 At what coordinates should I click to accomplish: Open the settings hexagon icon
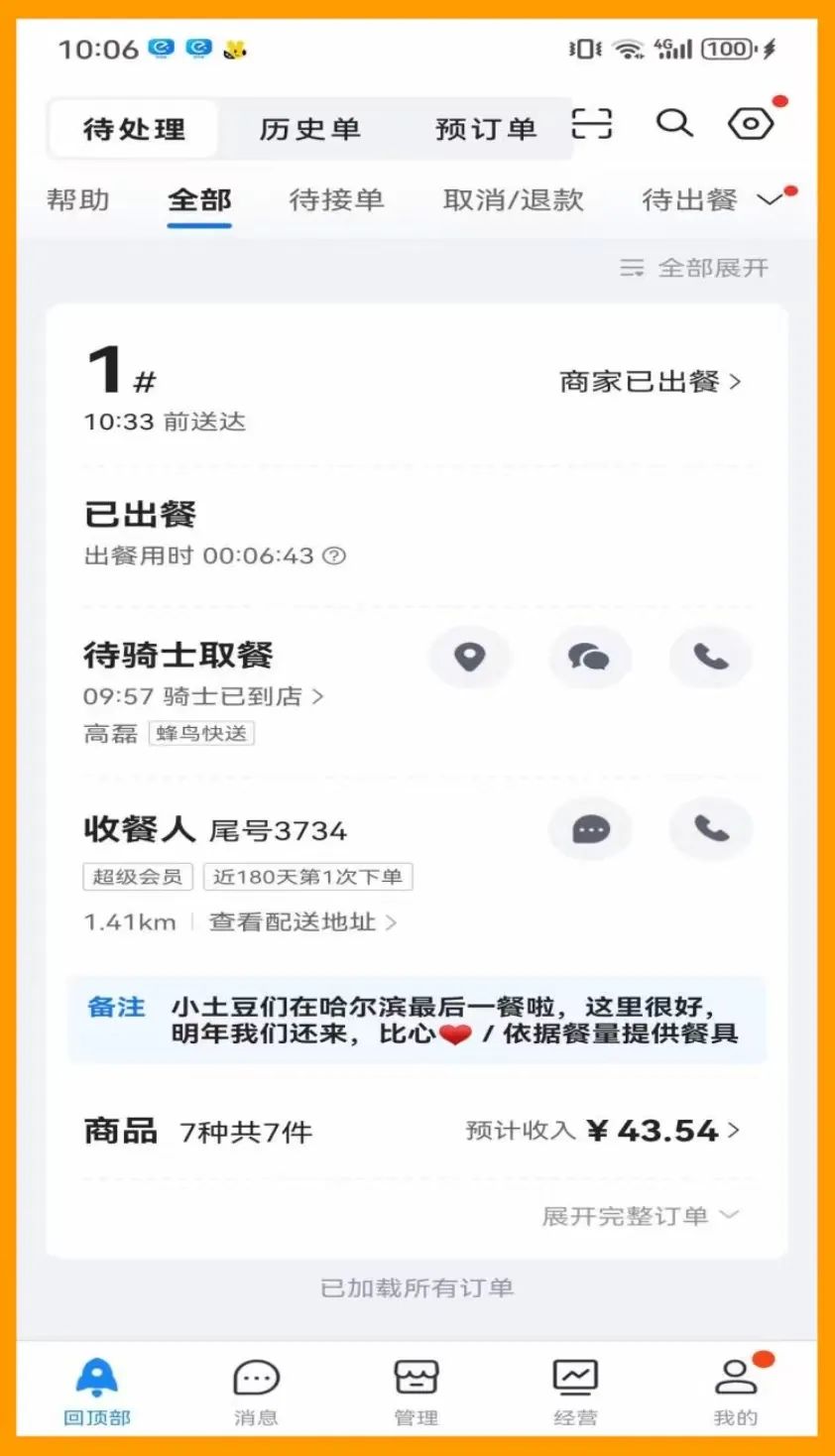click(751, 124)
